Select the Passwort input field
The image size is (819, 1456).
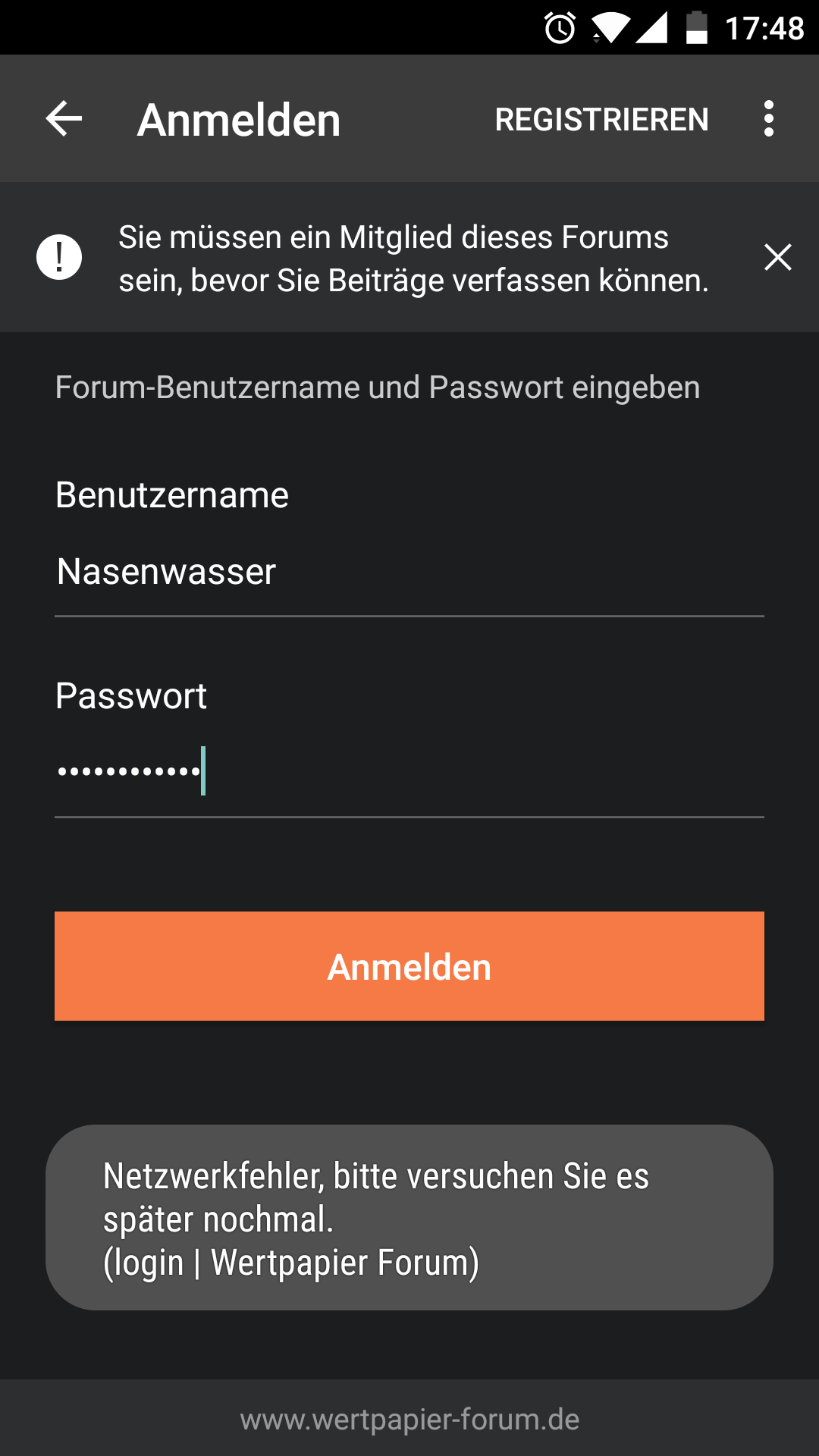point(409,773)
